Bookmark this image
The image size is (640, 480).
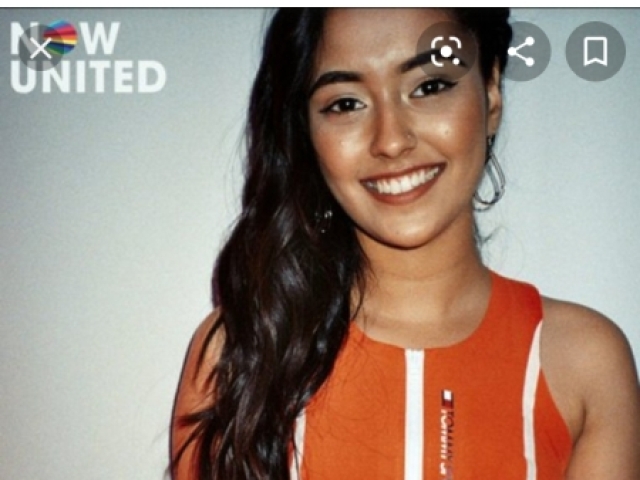pyautogui.click(x=595, y=51)
